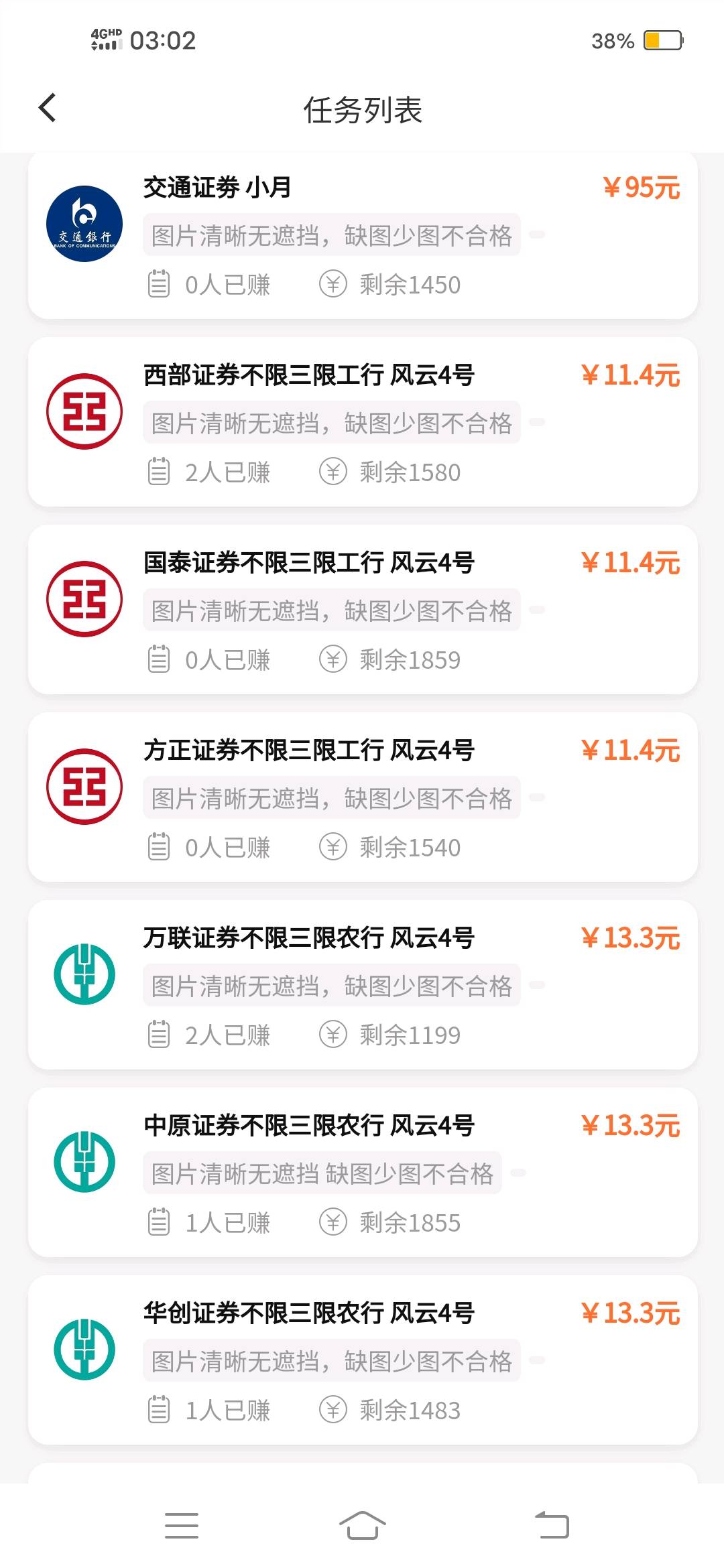Go back from the 任务列表 page
Image resolution: width=724 pixels, height=1568 pixels.
[x=48, y=108]
